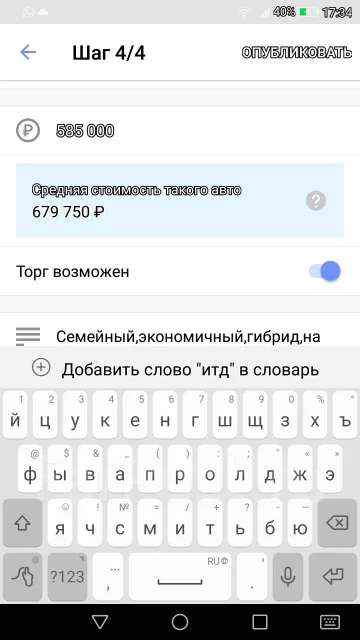360x640 pixels.
Task: Tap ОПУБЛИКОВАТЬ to publish the listing
Action: pos(297,53)
